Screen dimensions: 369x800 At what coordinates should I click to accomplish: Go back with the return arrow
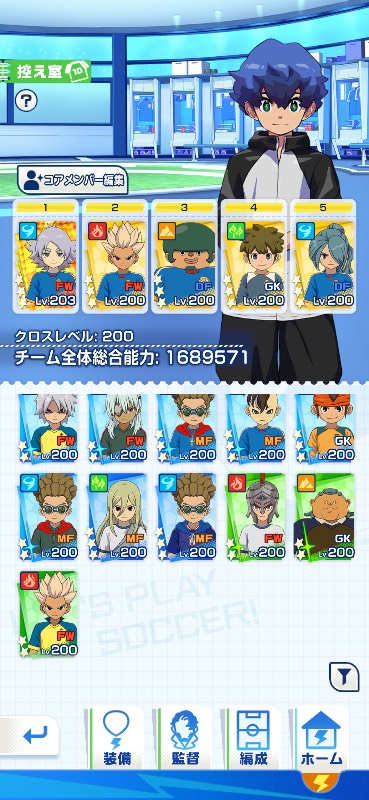pos(32,735)
